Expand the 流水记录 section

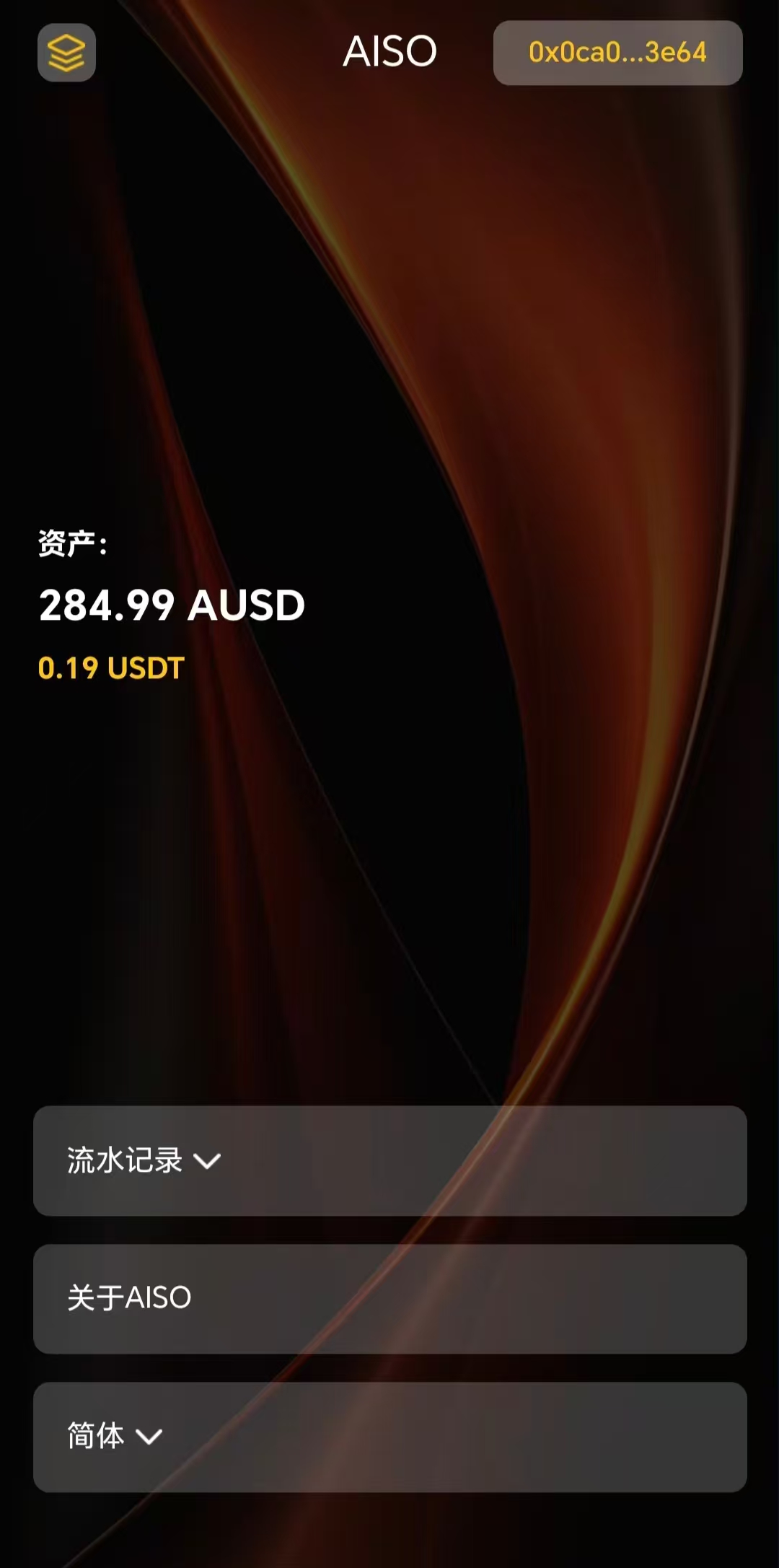(x=389, y=1160)
